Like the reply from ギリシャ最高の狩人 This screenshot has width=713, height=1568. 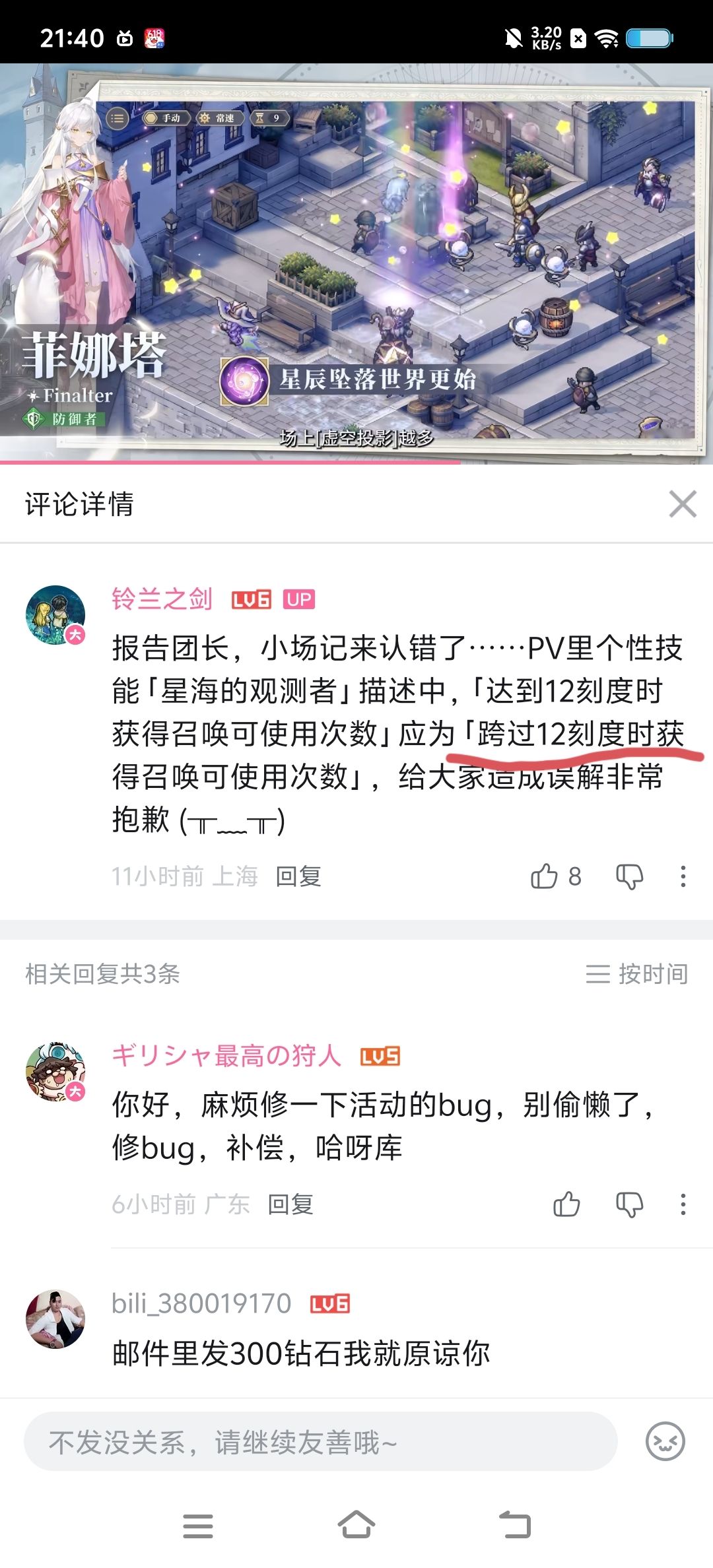click(x=566, y=1204)
